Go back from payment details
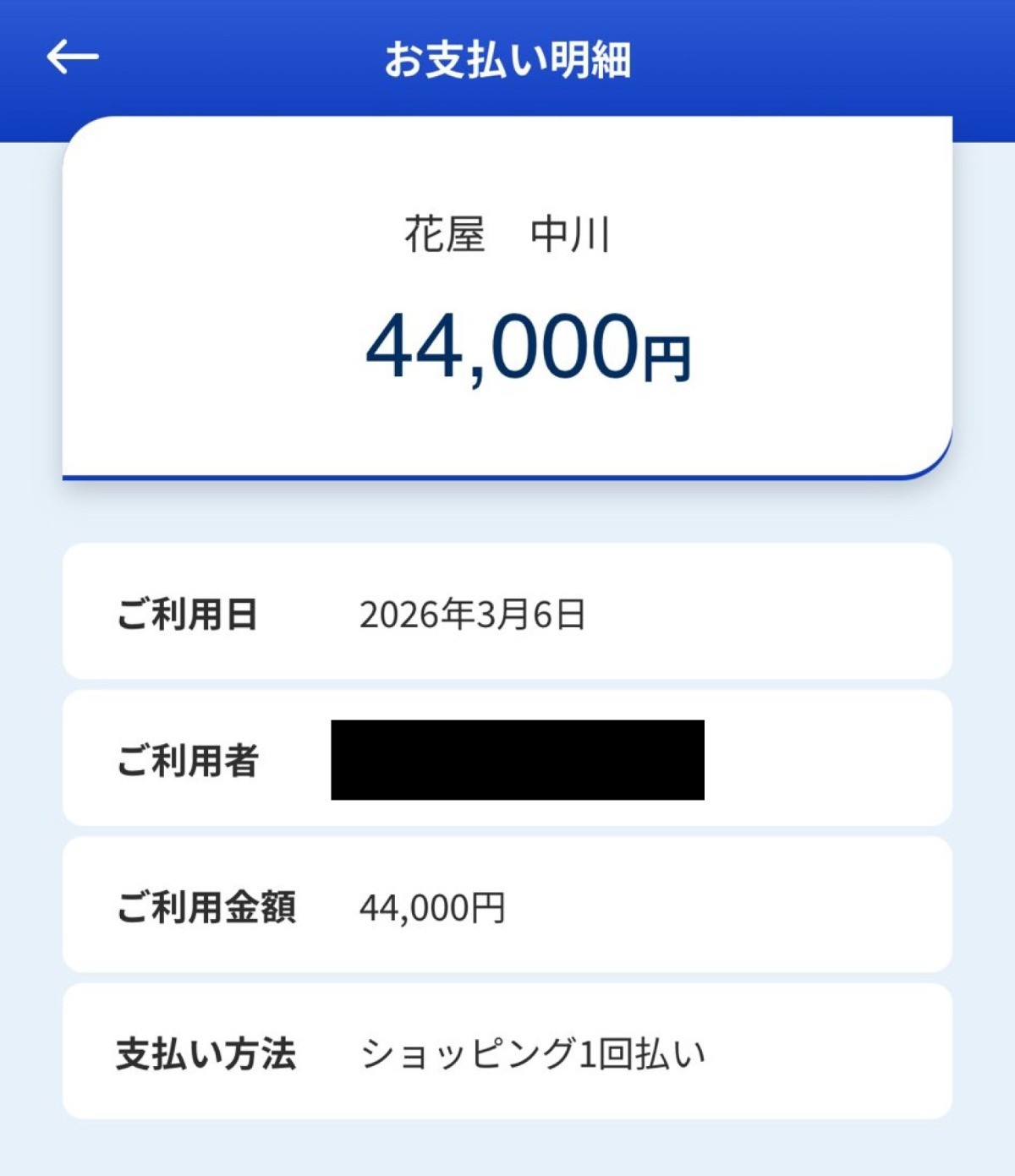 coord(73,57)
